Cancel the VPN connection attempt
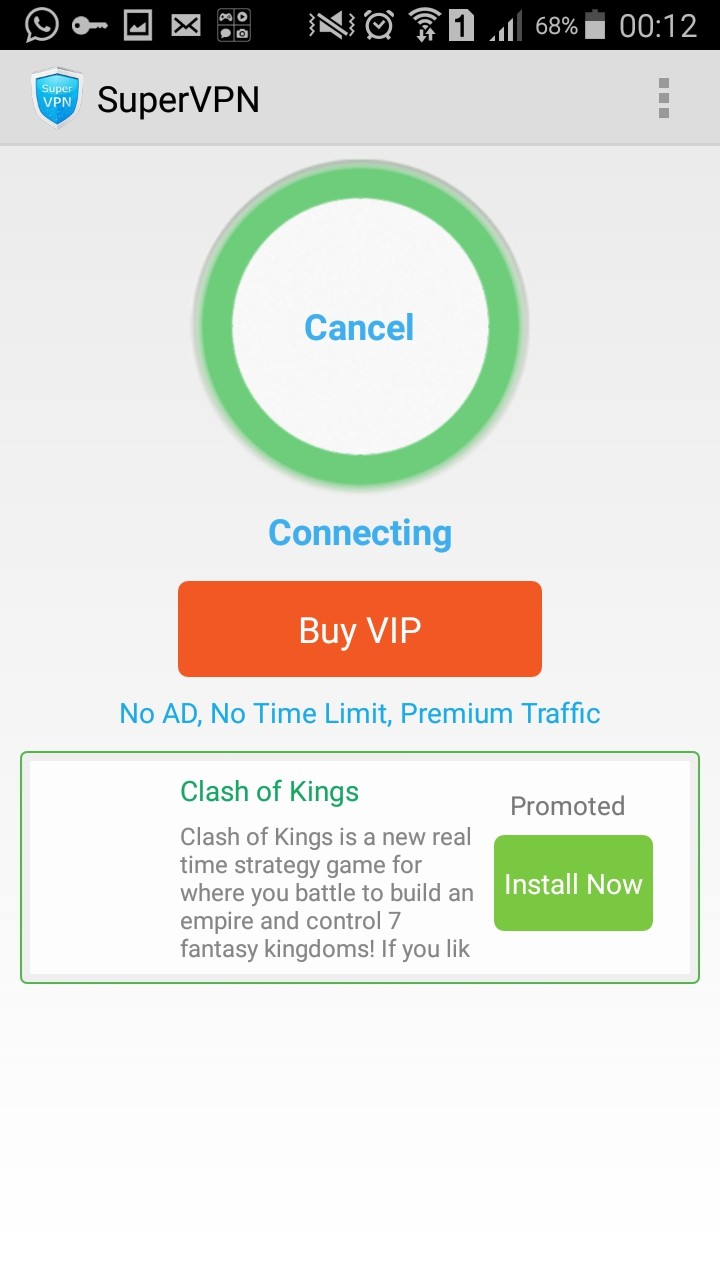Screen dimensions: 720x1280 coord(360,326)
